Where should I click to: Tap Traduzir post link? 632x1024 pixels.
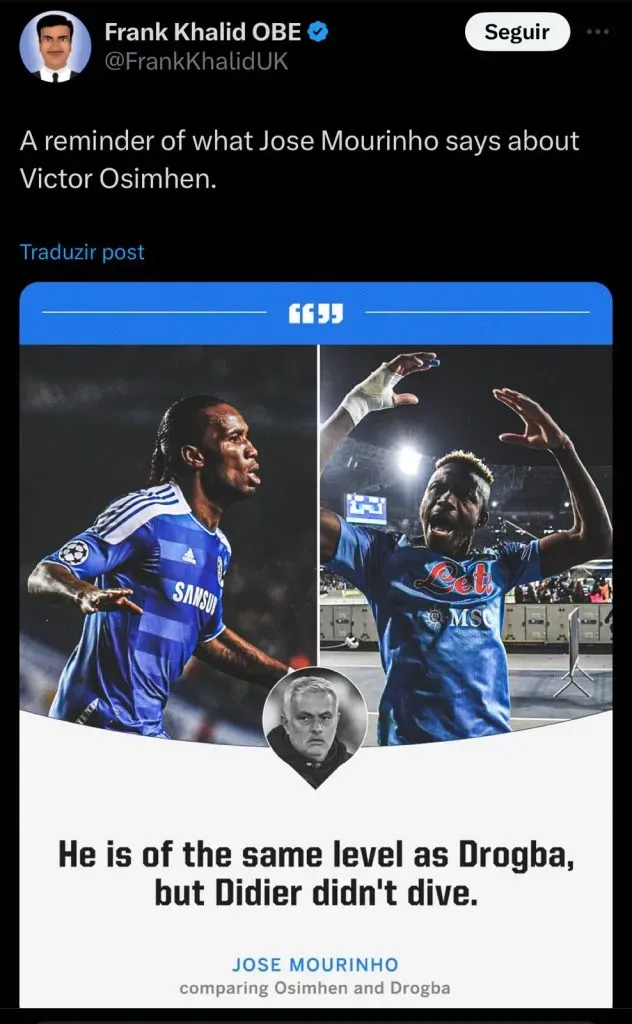82,252
